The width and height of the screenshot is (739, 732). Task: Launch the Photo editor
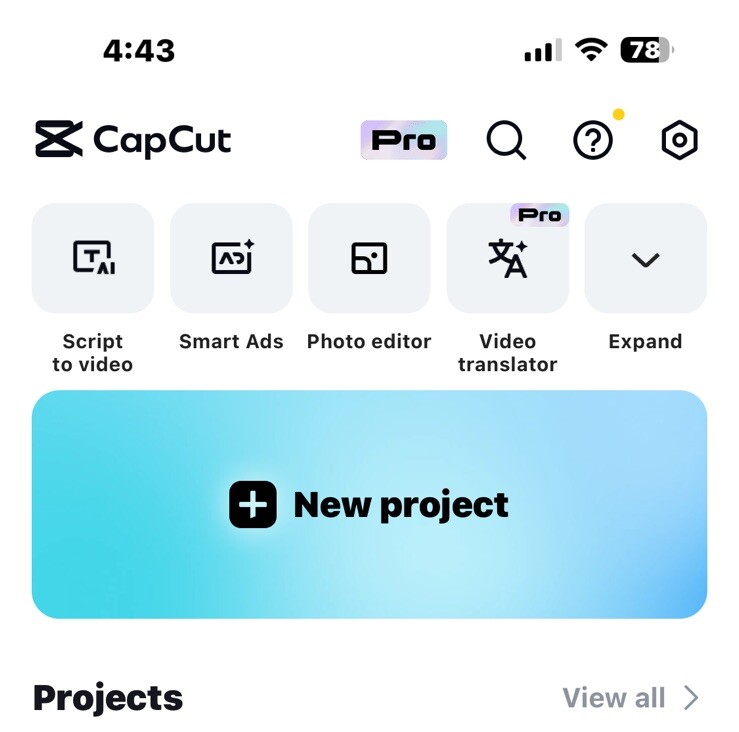369,259
